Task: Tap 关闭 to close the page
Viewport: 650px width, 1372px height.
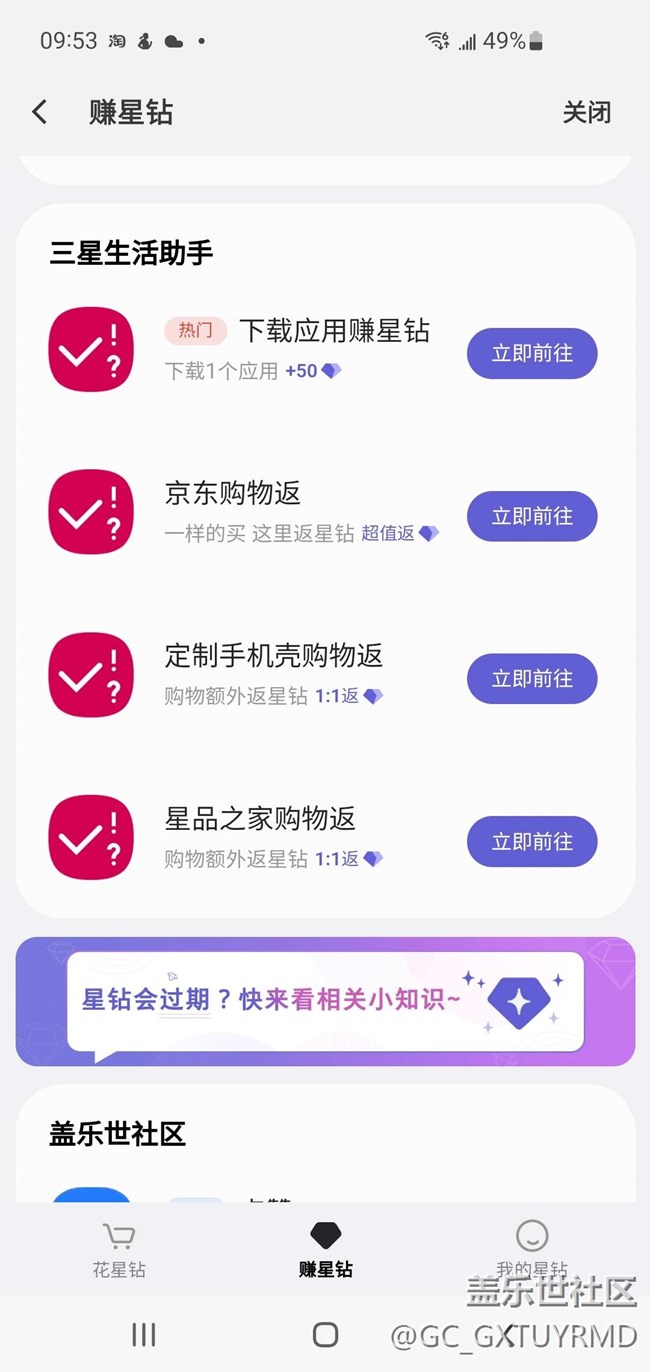Action: 586,112
